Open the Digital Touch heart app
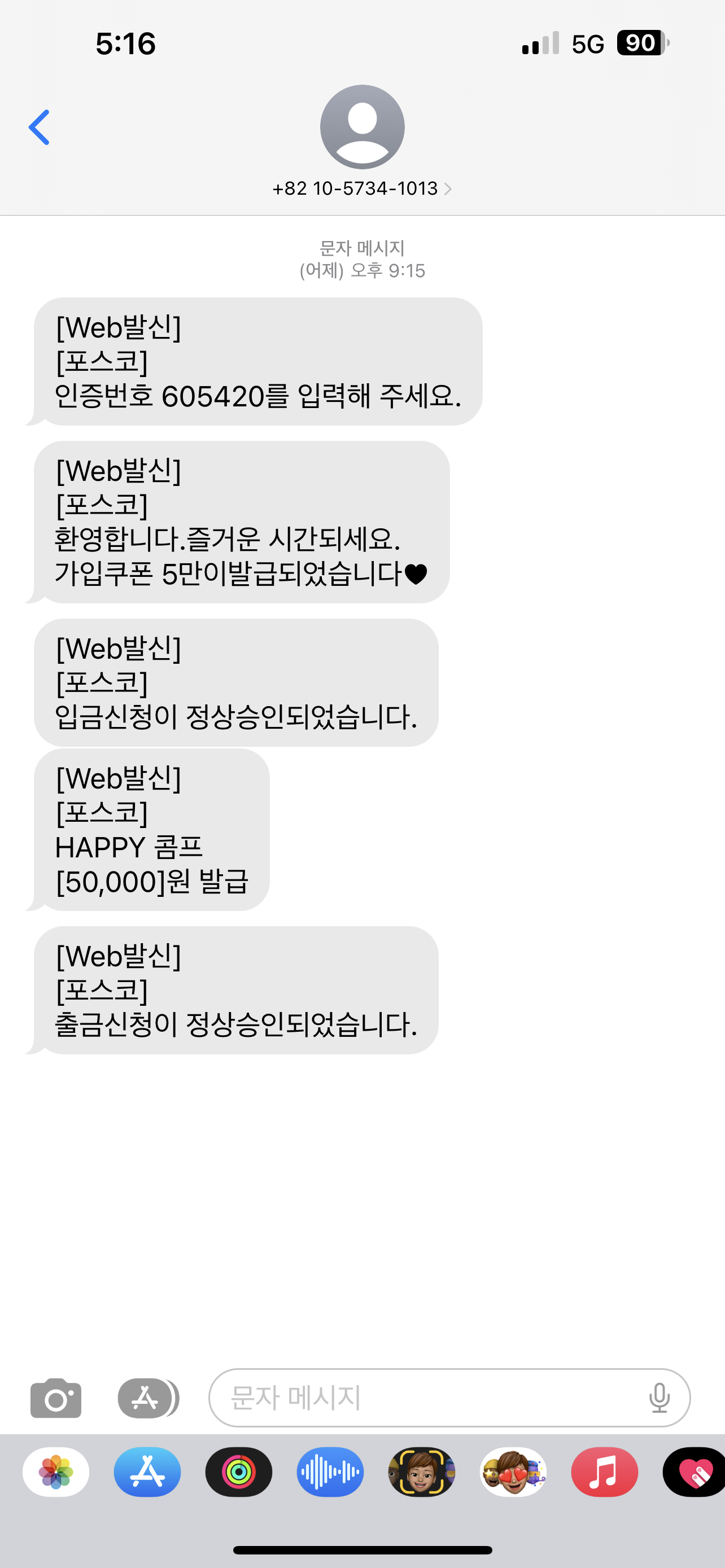 pos(694,1472)
